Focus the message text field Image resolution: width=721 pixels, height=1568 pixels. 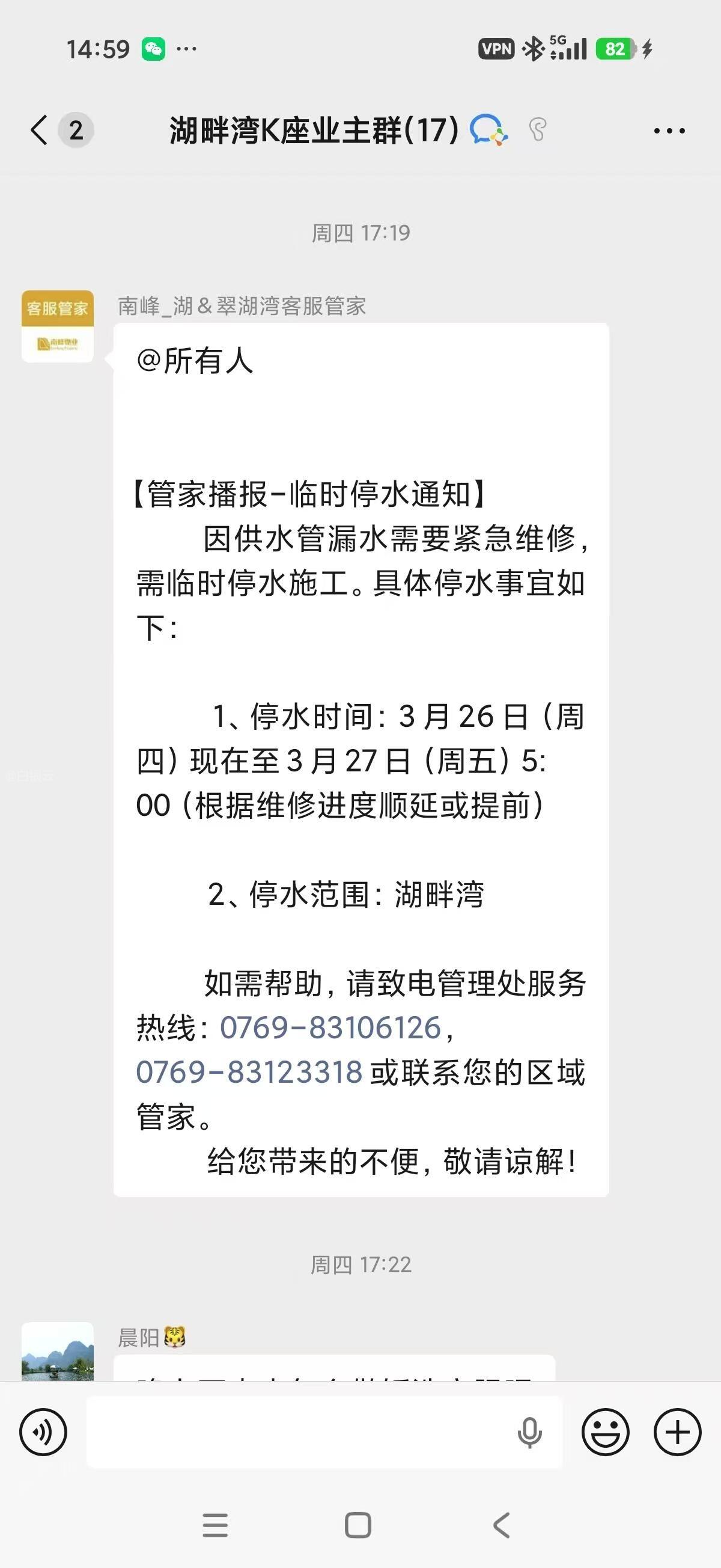298,1432
